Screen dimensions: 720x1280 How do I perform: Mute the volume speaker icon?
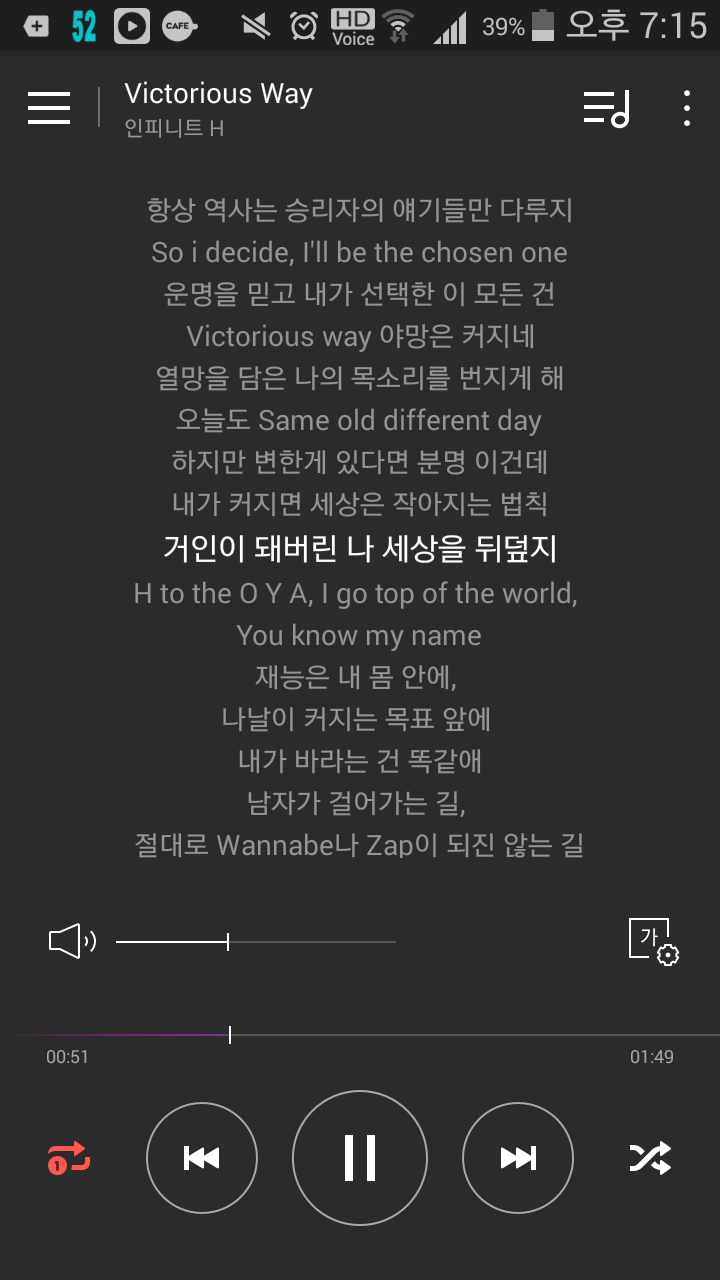click(72, 941)
